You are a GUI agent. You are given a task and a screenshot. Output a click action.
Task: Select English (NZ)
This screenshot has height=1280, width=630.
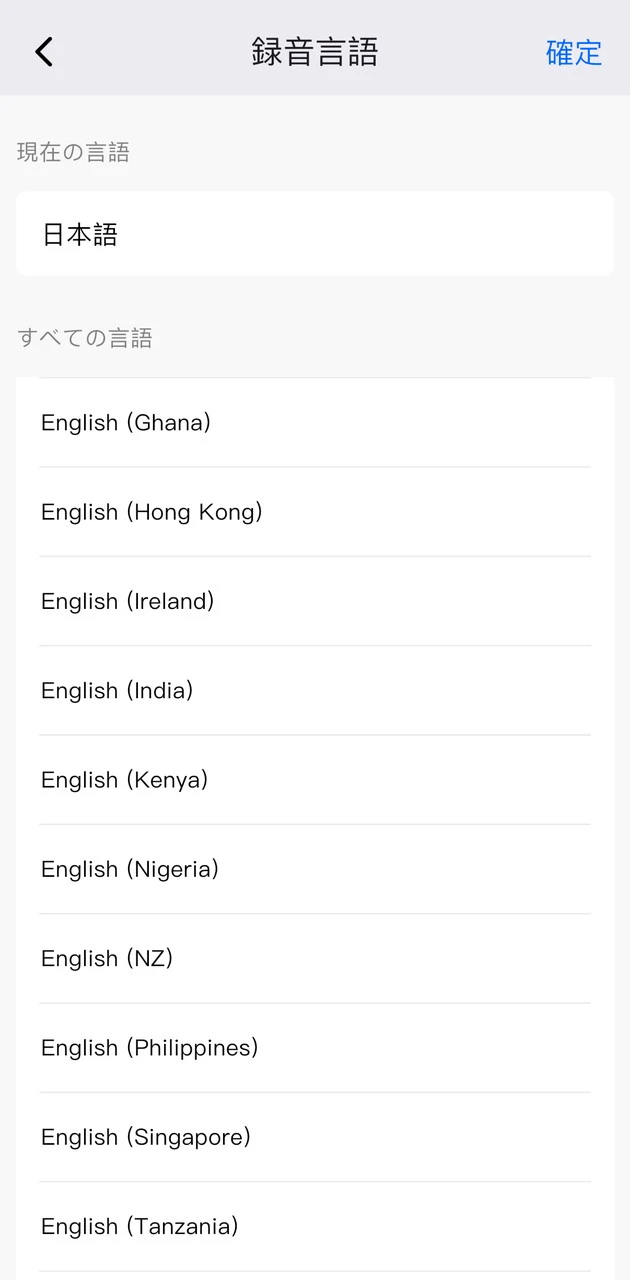tap(107, 958)
